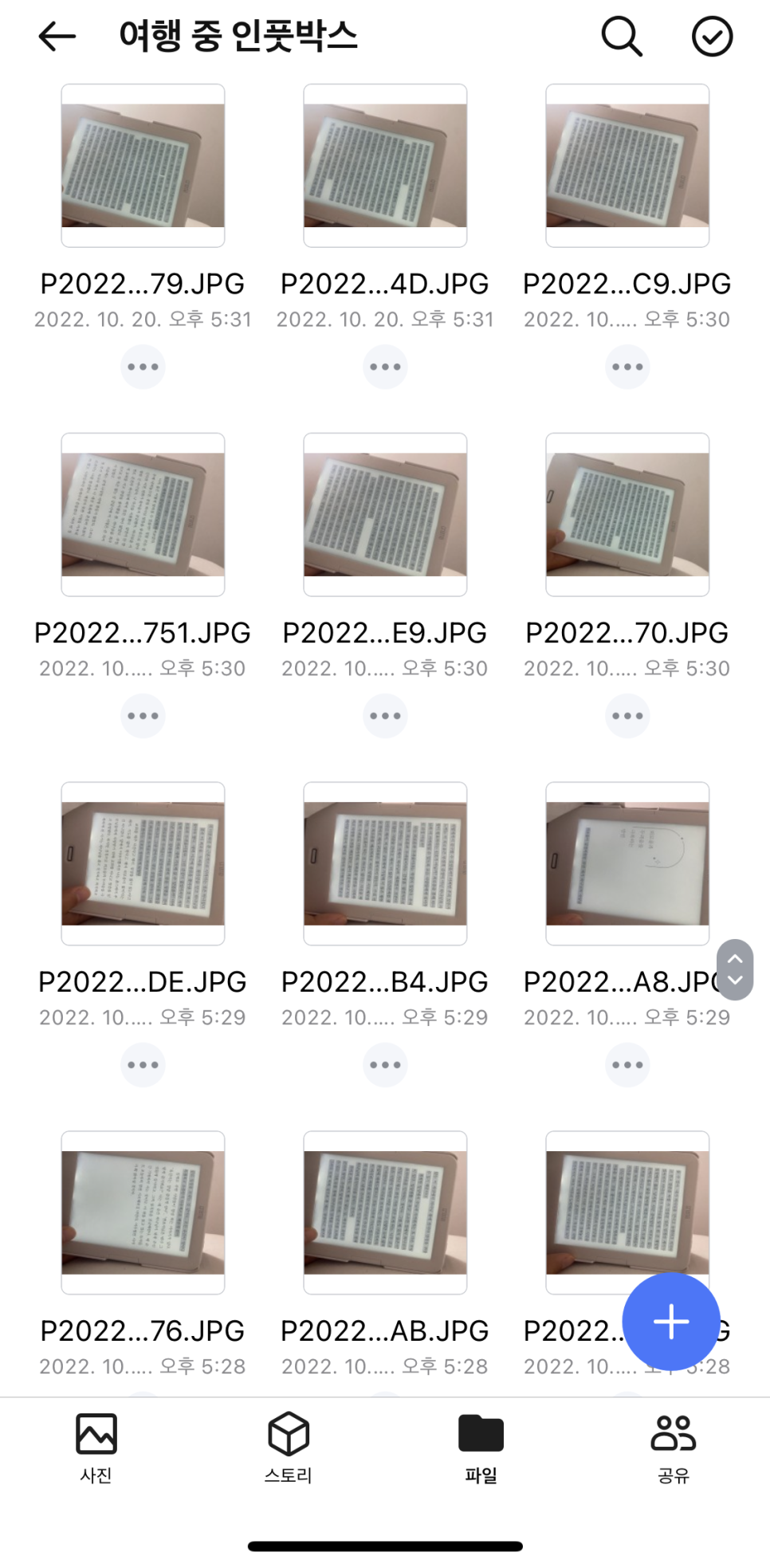Viewport: 770px width, 1568px height.
Task: Open photo P2022...C9.JPG
Action: pos(627,166)
